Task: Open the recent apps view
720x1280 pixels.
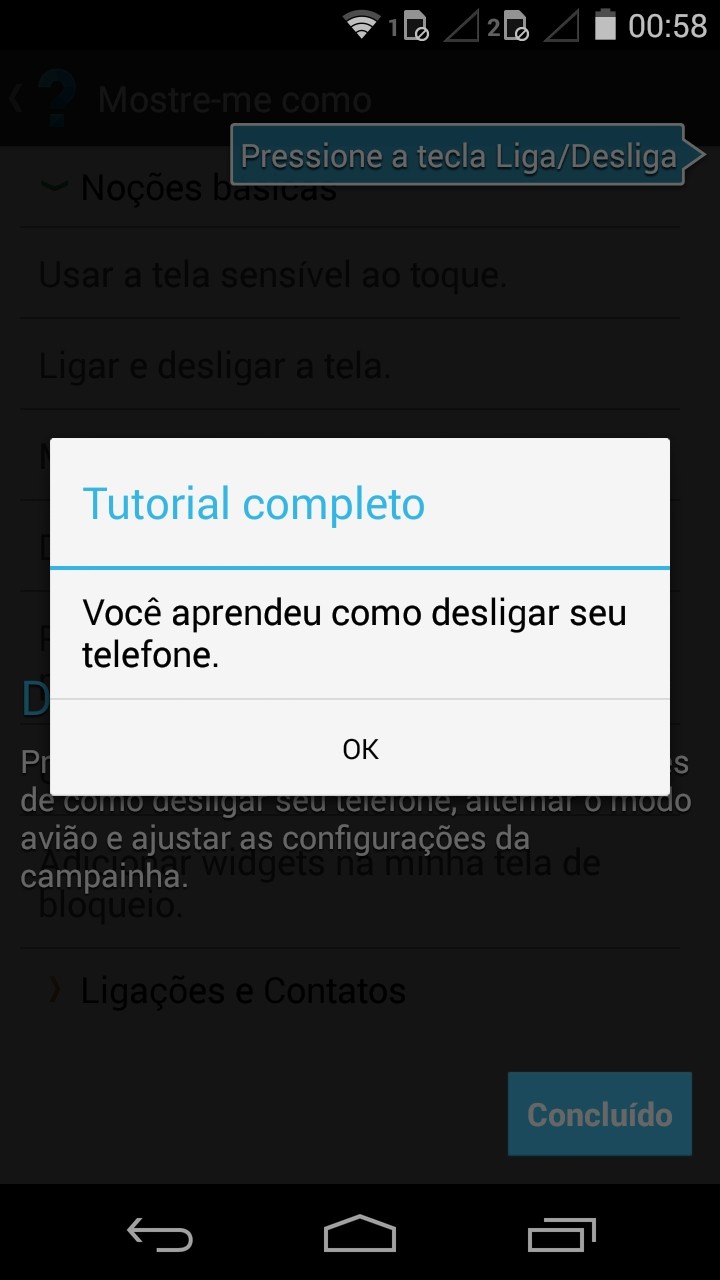Action: point(562,1234)
